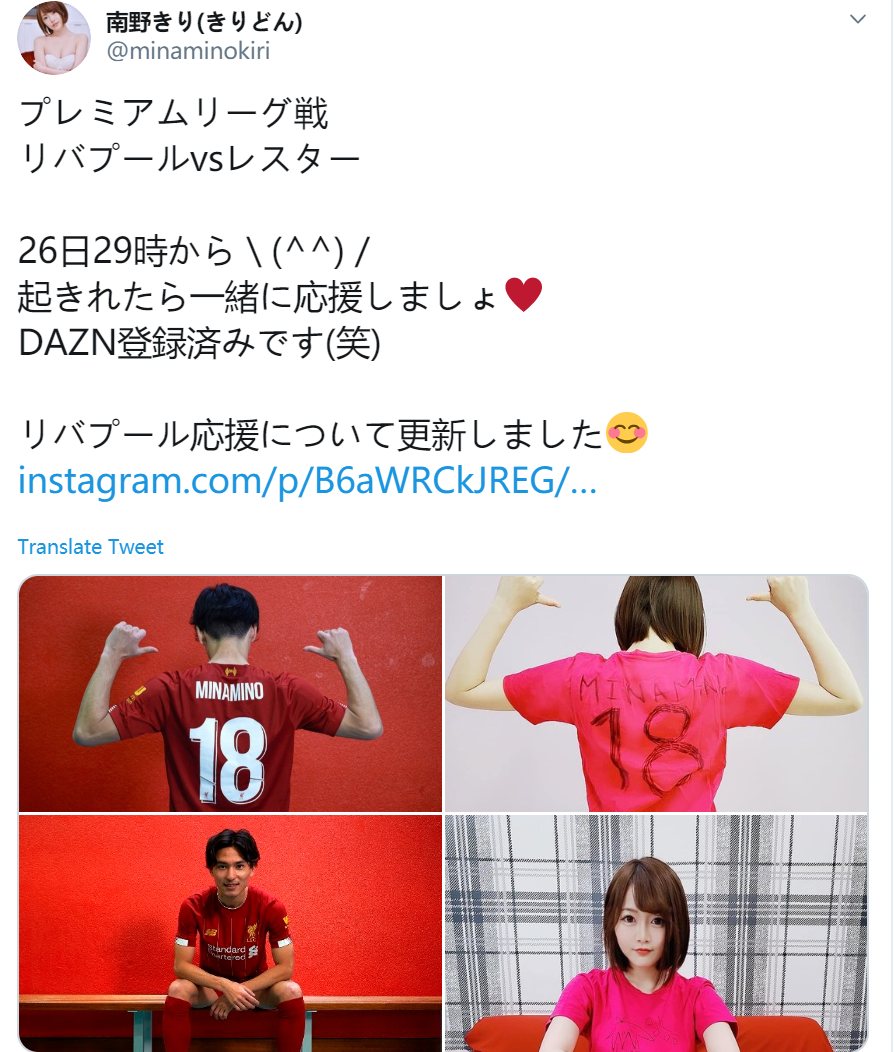Open the tweet author's profile picture
Image resolution: width=894 pixels, height=1052 pixels.
click(53, 37)
